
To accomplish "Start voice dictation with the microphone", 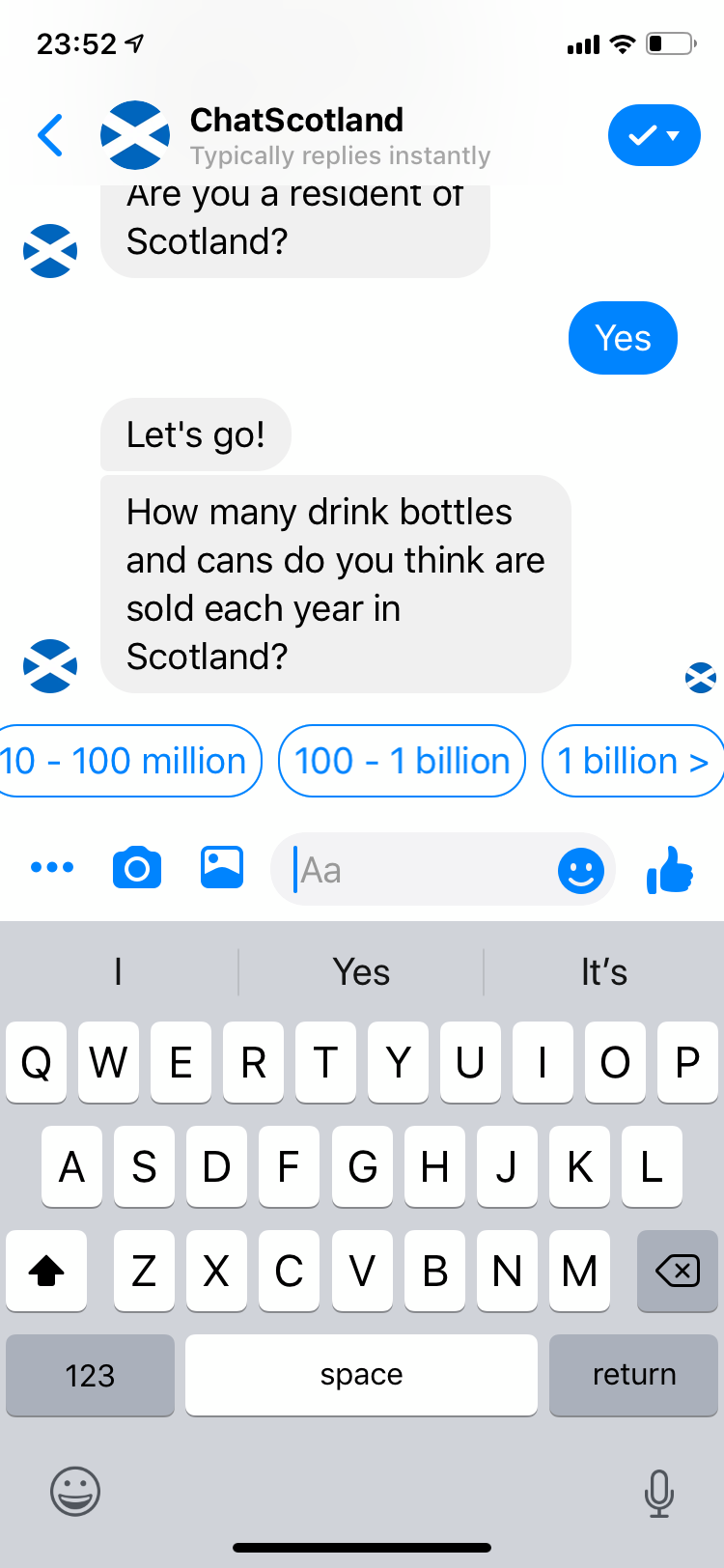I will pyautogui.click(x=659, y=1493).
